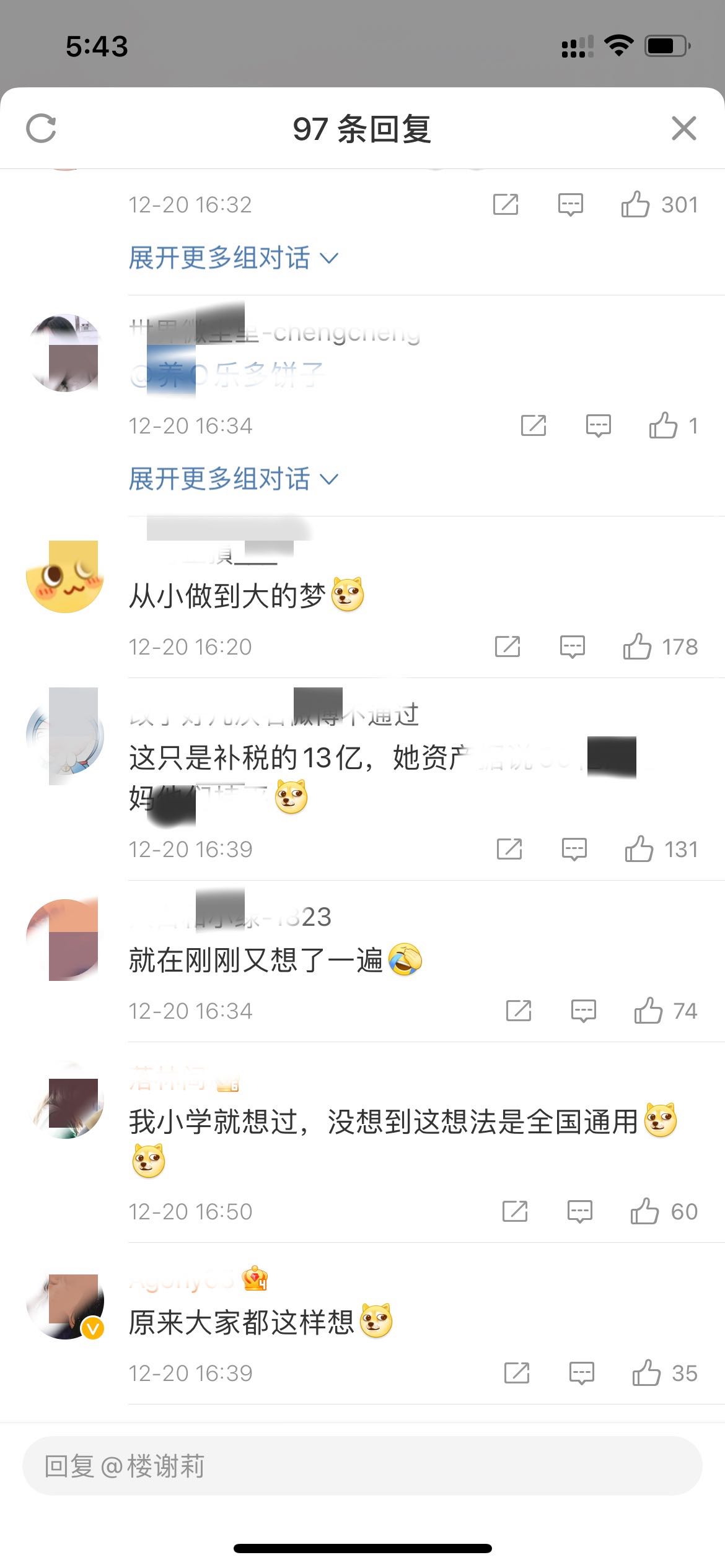Open the reply box 回复@楼谢莉
The width and height of the screenshot is (725, 1568).
[362, 1466]
